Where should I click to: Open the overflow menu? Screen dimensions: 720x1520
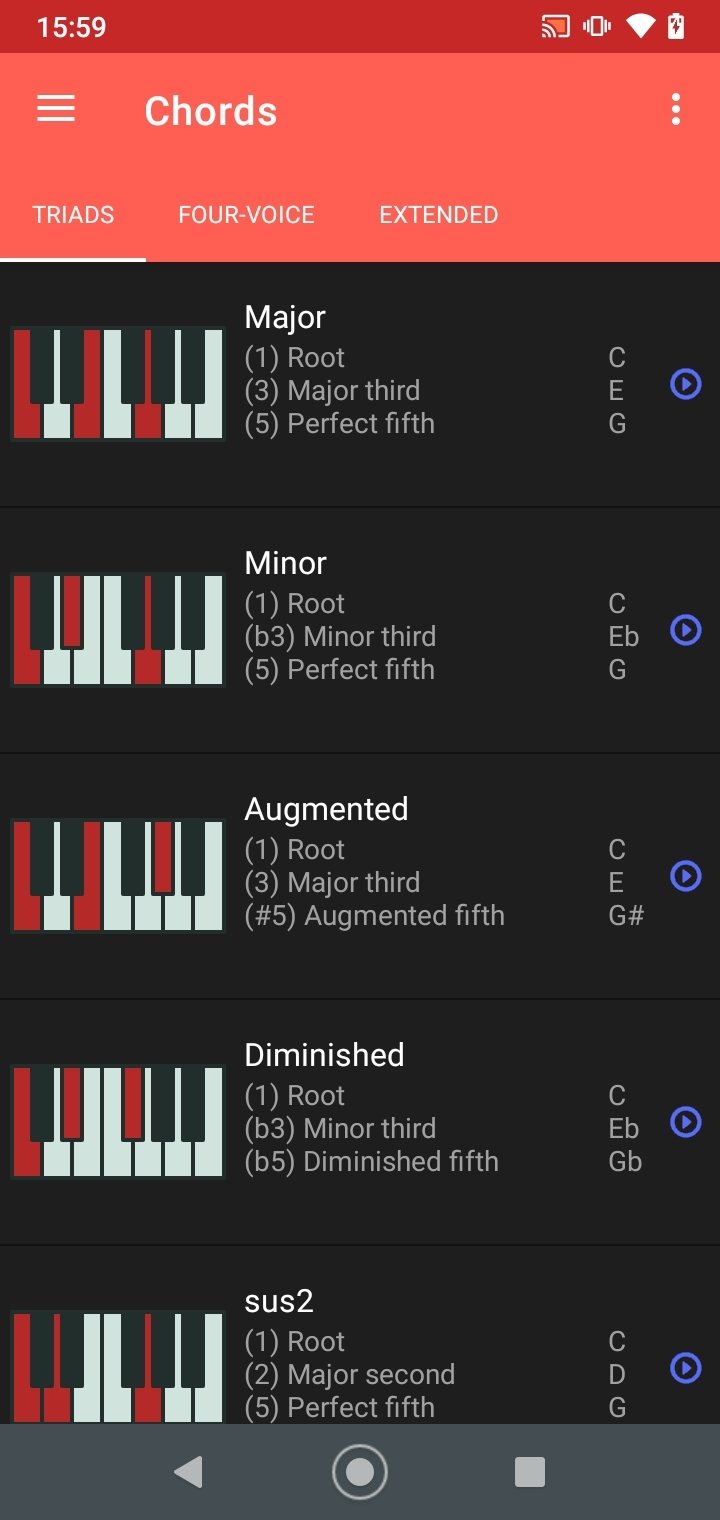(x=676, y=109)
